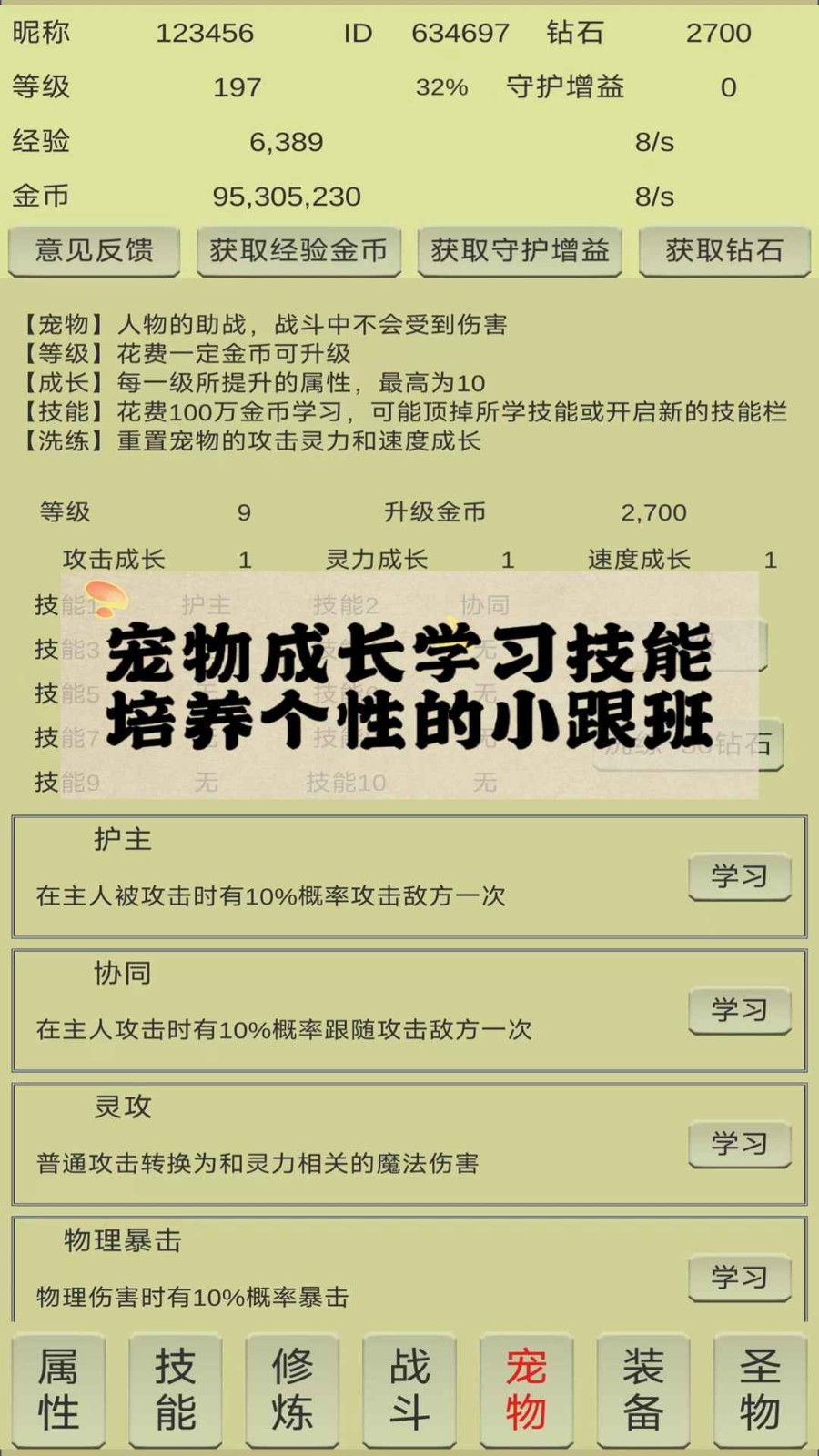
Task: Open the 技能 tab
Action: 175,1390
